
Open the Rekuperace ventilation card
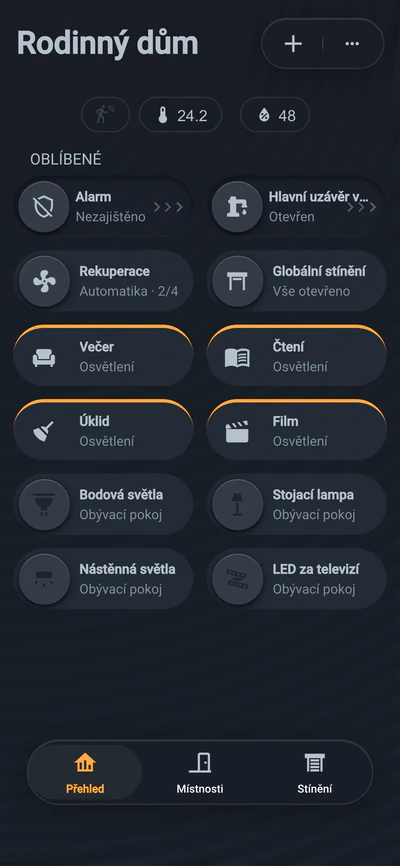(x=103, y=281)
